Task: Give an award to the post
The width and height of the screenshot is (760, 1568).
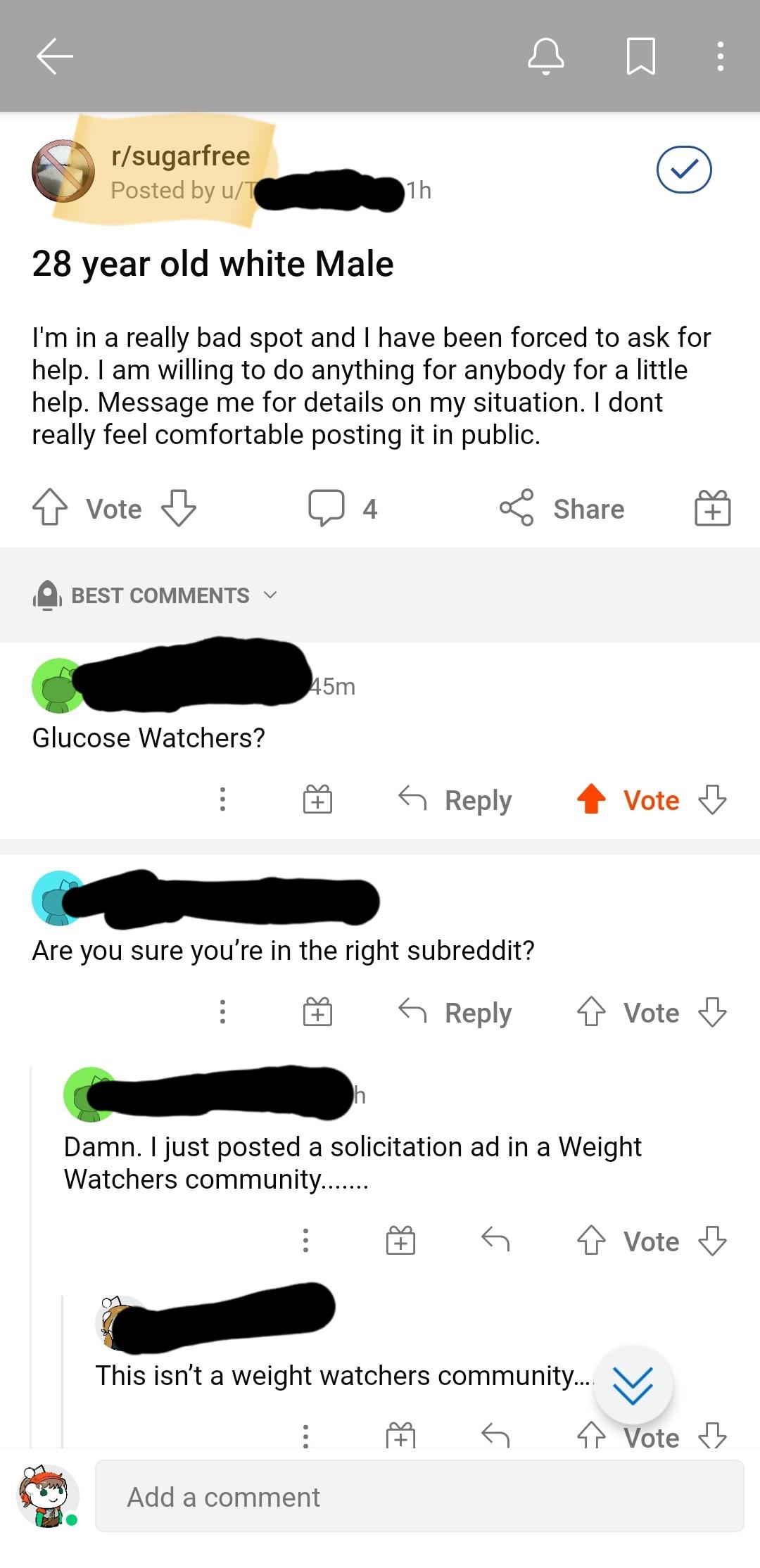Action: tap(712, 508)
